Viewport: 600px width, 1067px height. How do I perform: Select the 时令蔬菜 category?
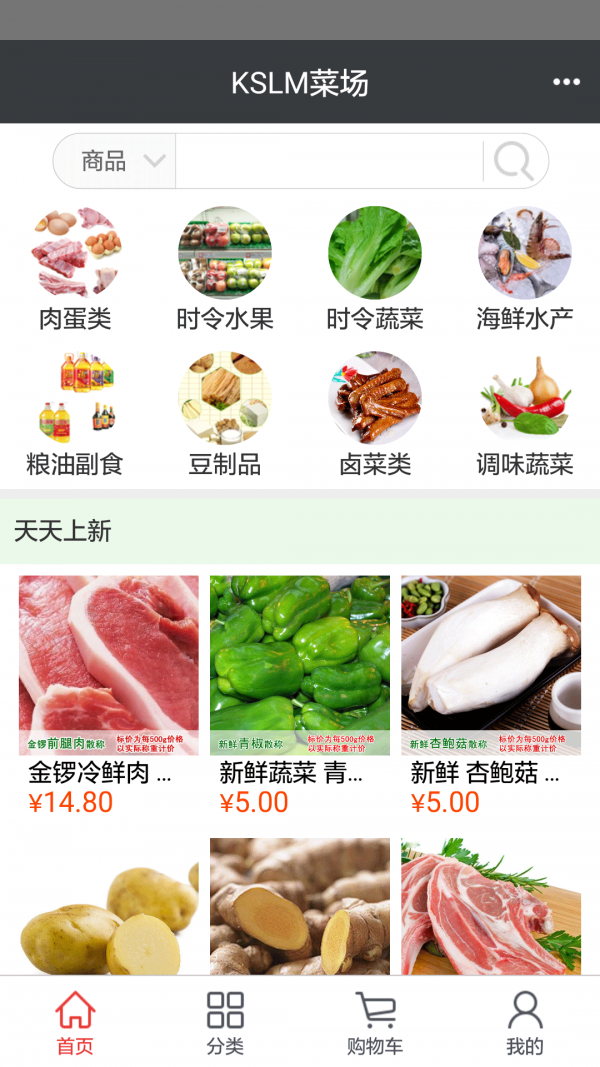tap(375, 268)
